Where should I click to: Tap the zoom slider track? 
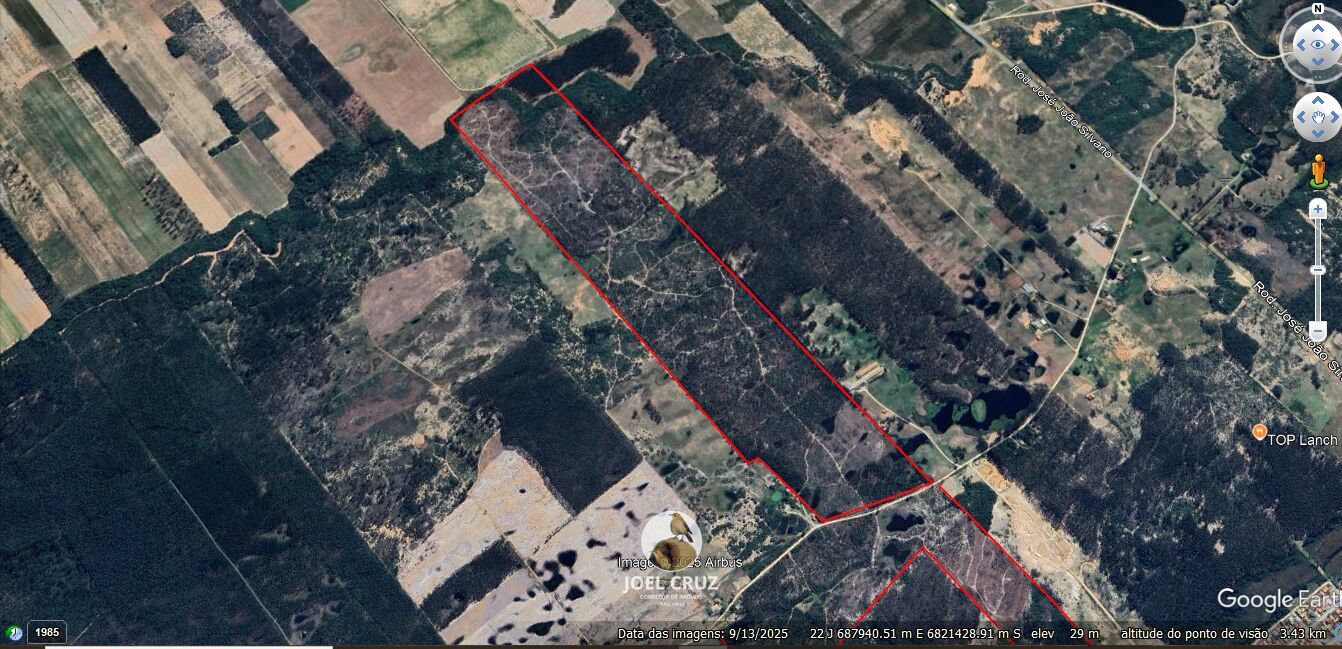1318,270
